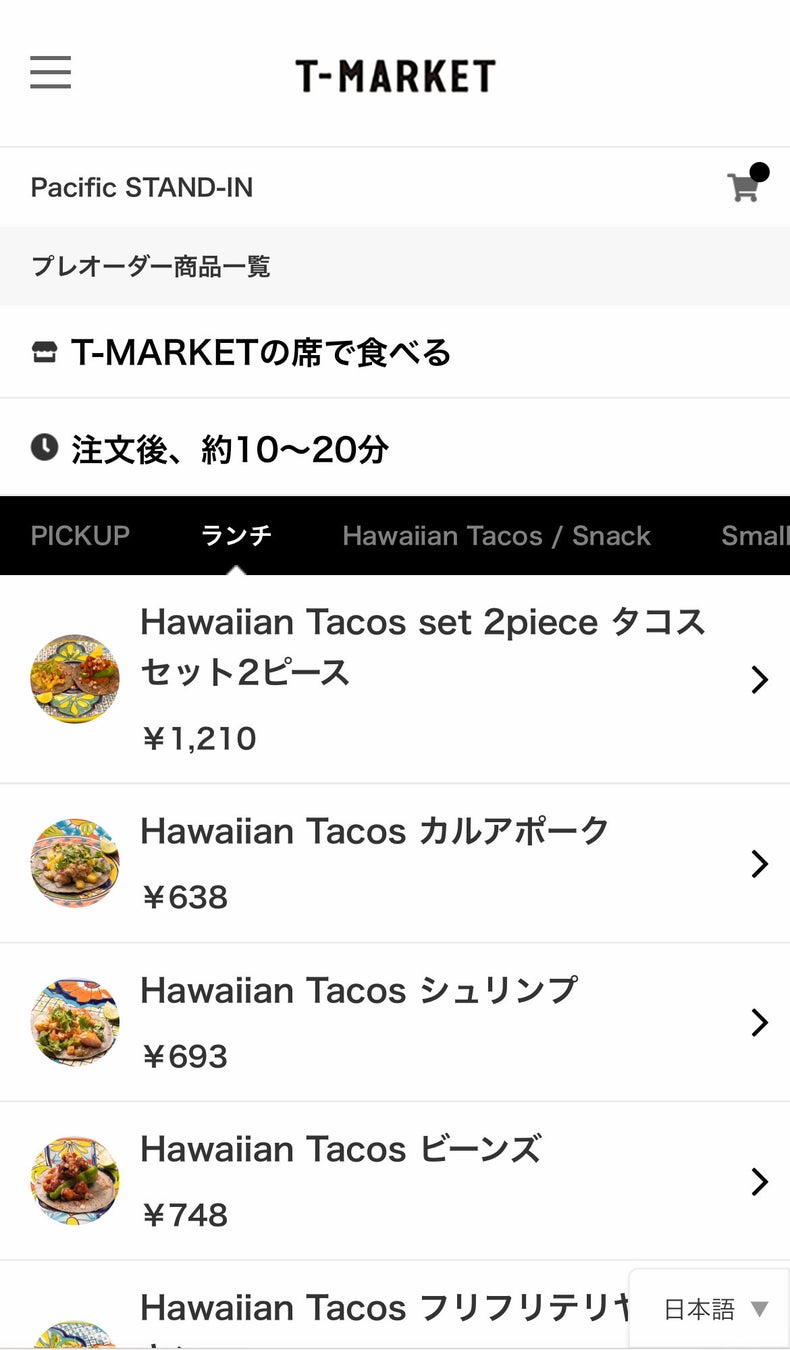
Task: Open the hamburger menu
Action: click(x=50, y=73)
